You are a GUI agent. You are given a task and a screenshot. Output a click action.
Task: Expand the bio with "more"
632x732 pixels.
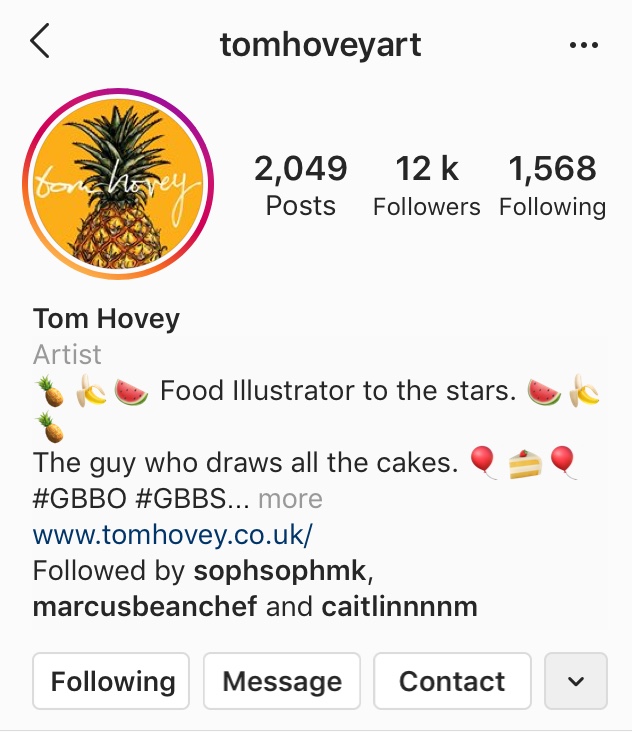point(290,498)
